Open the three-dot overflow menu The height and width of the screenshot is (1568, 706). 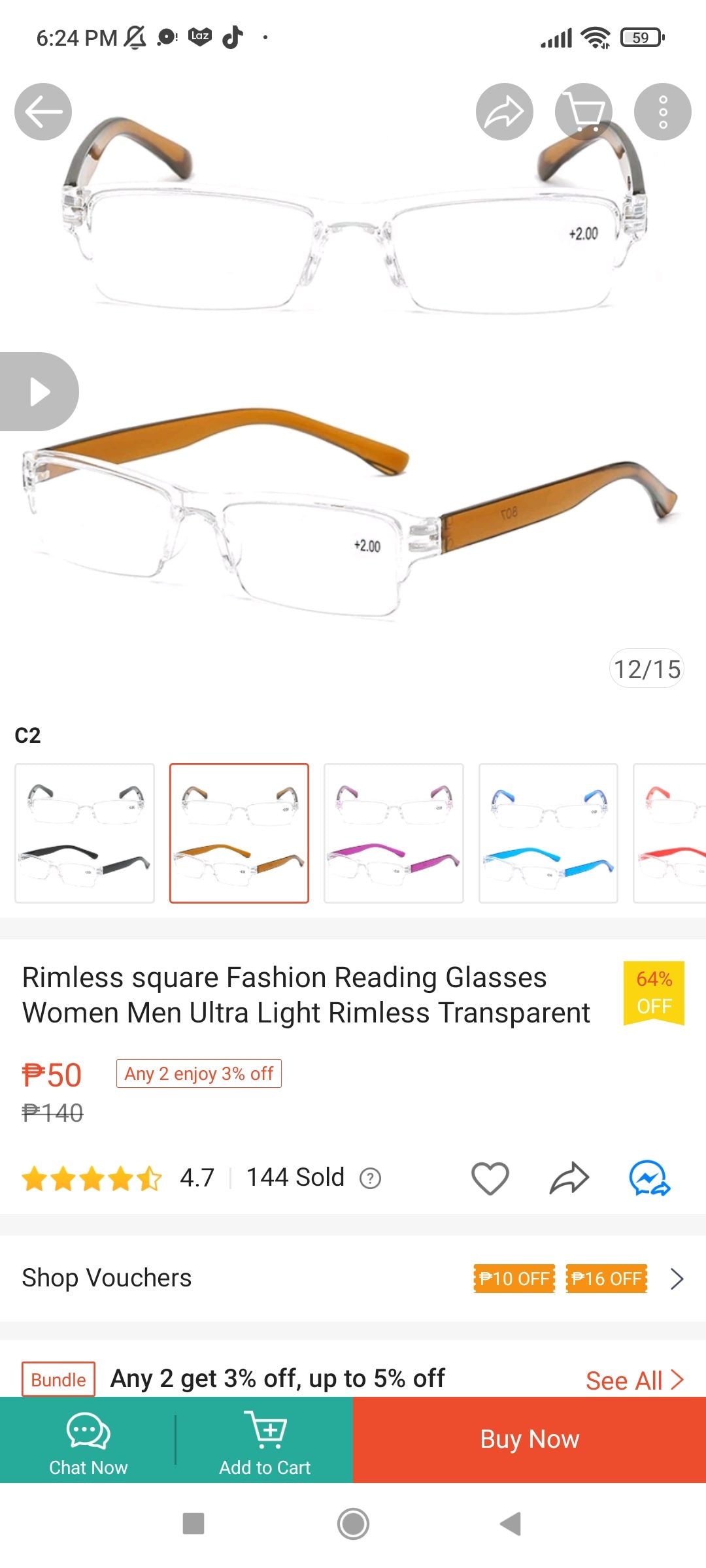click(x=662, y=112)
